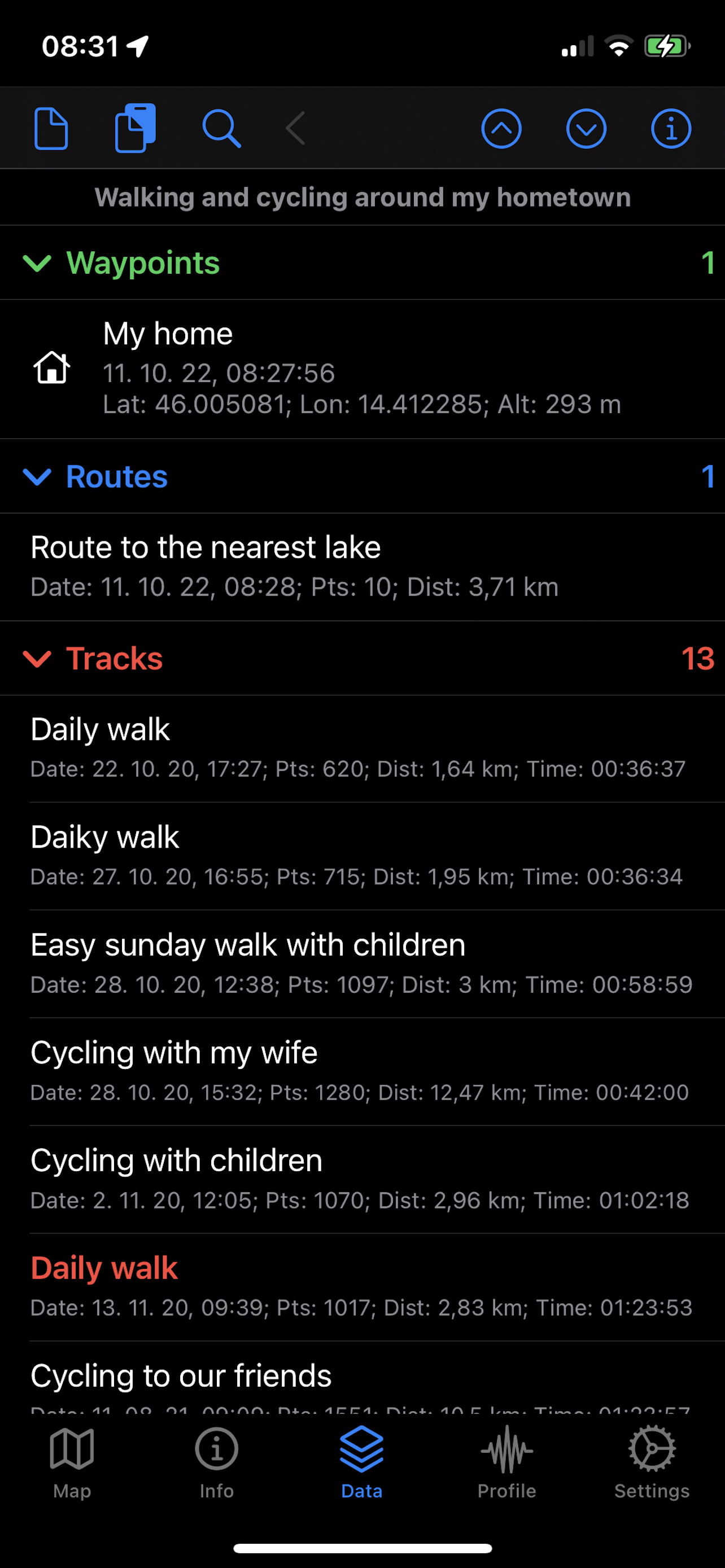Open the My home waypoint
The image size is (725, 1568).
click(362, 369)
